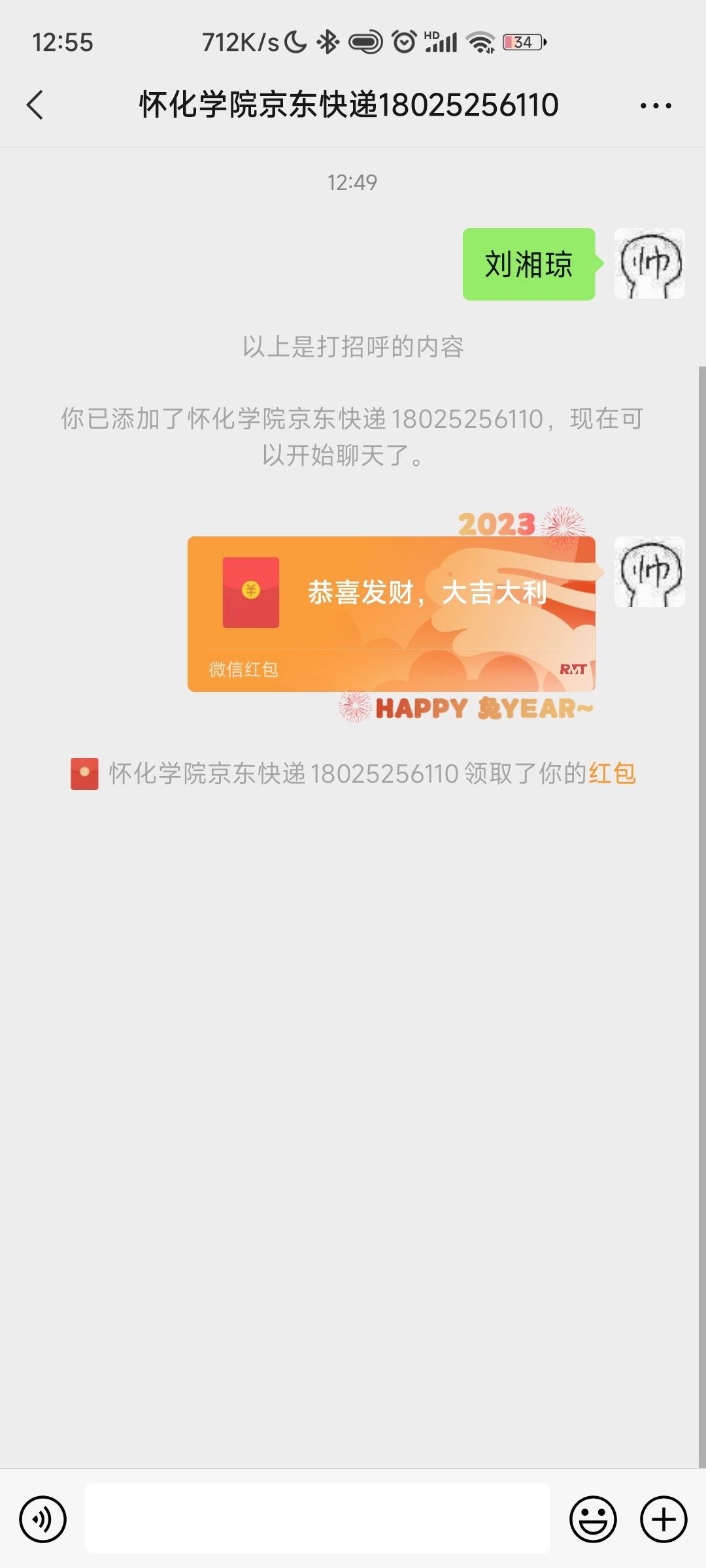Open the three-dot chat info menu

tap(656, 105)
